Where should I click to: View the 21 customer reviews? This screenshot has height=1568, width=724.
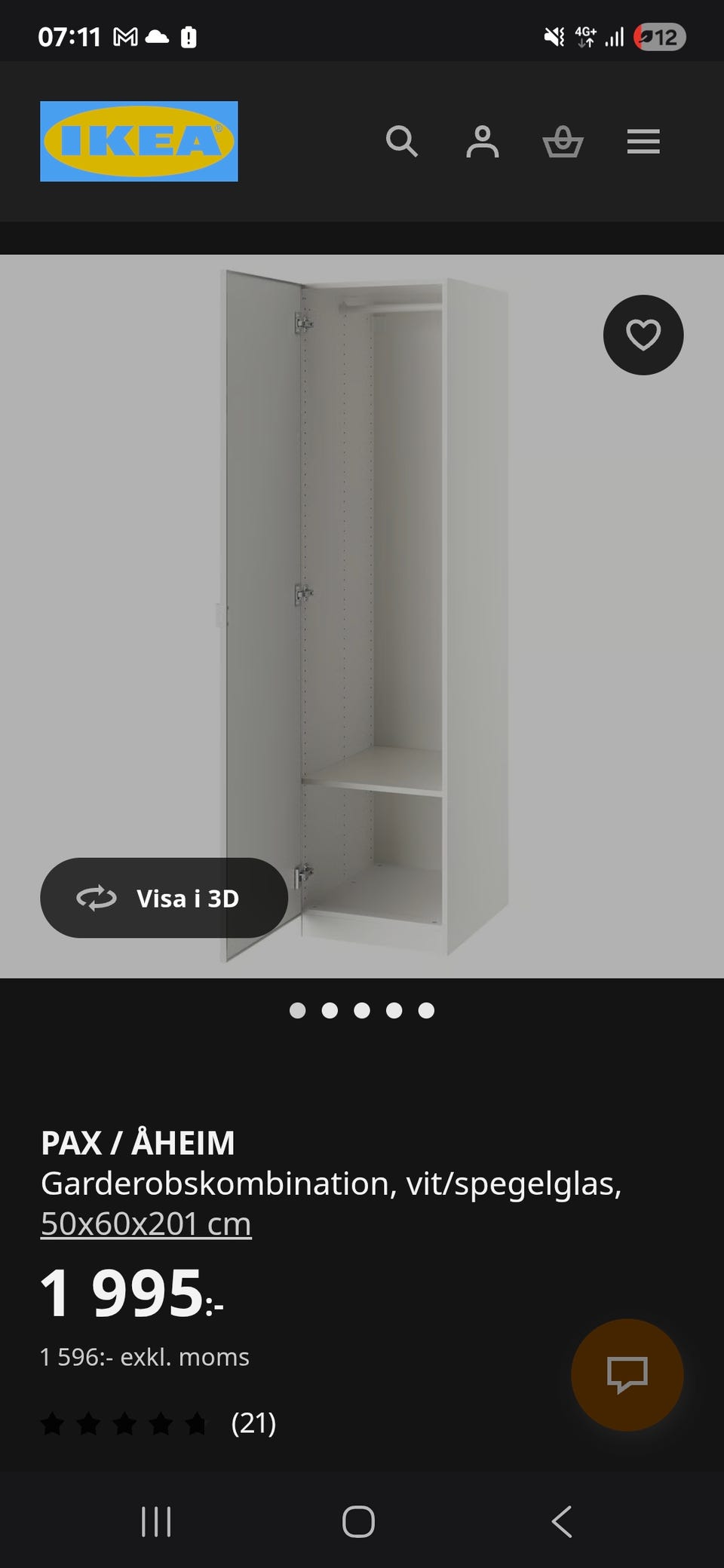pos(253,1423)
